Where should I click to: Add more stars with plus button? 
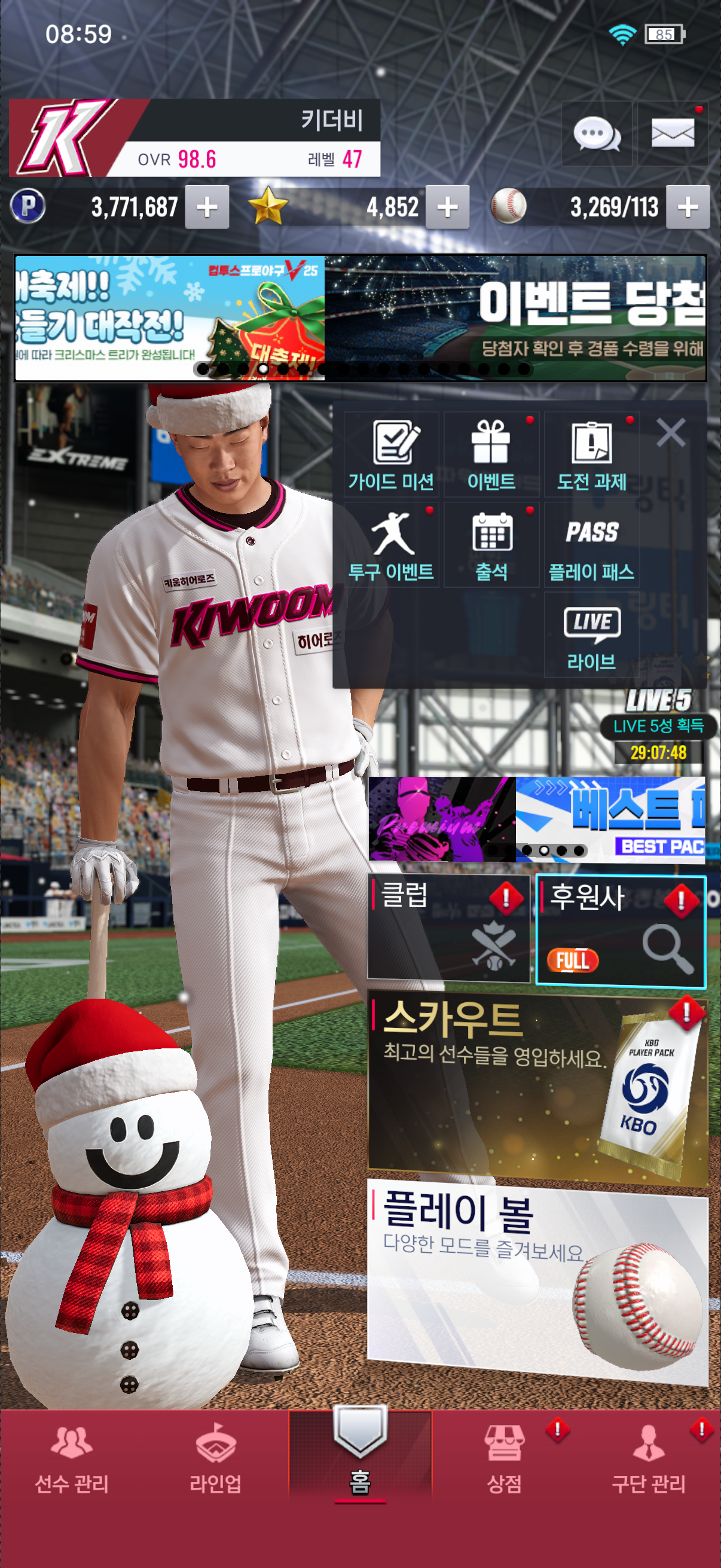[x=447, y=208]
